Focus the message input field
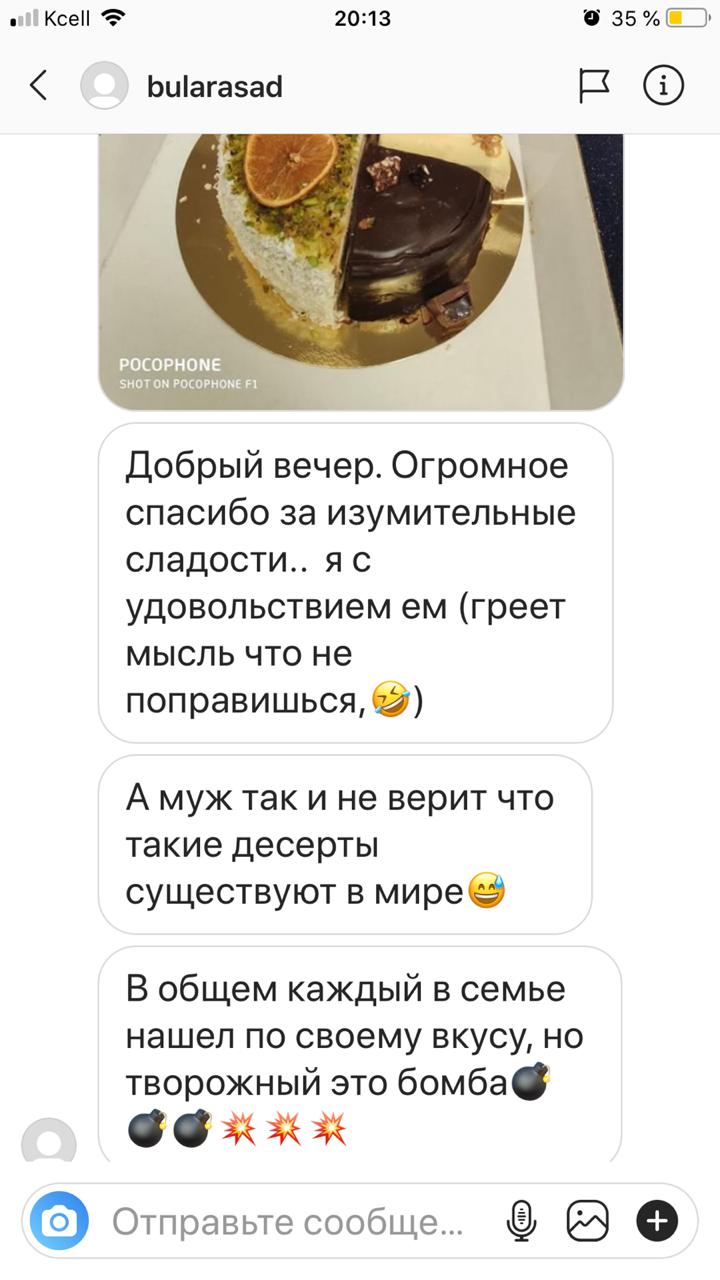 (290, 1221)
